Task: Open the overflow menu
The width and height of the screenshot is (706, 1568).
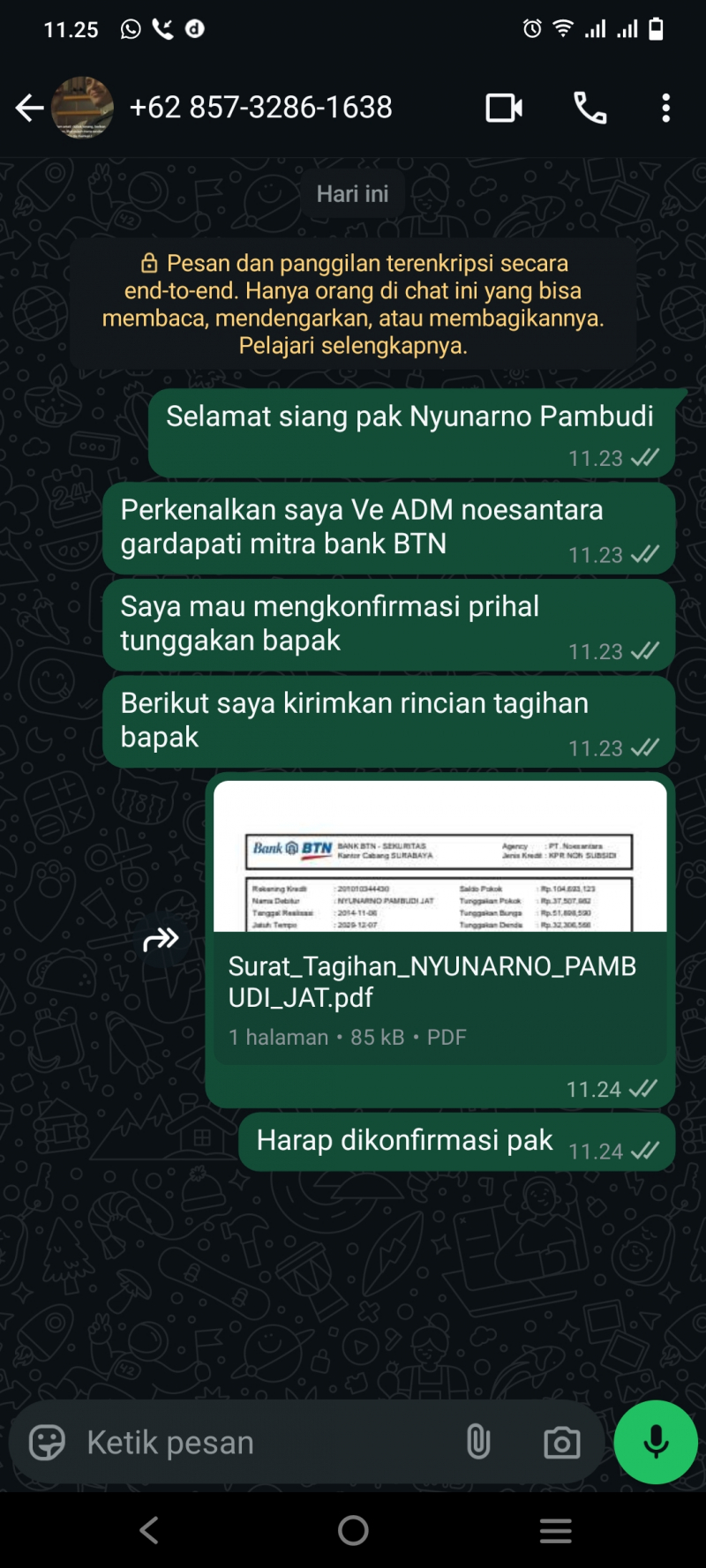Action: (666, 108)
